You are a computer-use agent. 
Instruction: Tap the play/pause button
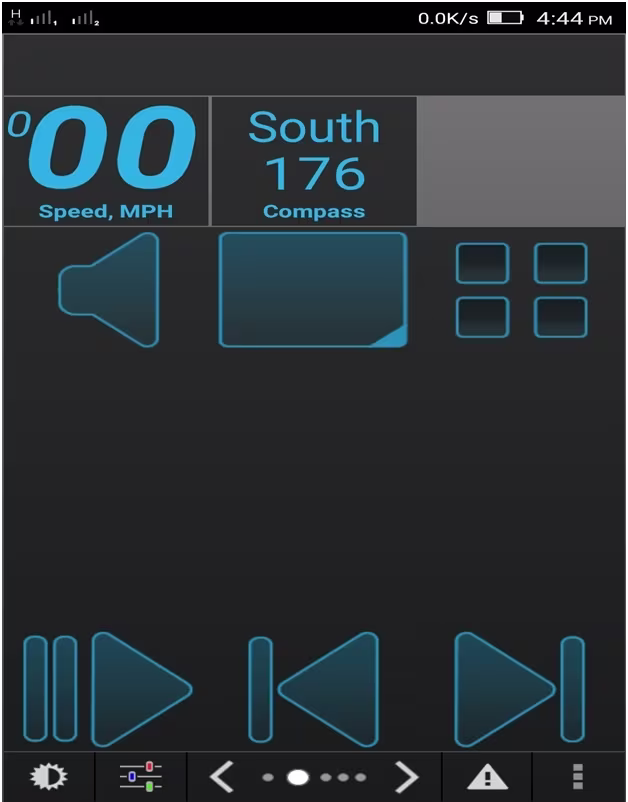(108, 689)
